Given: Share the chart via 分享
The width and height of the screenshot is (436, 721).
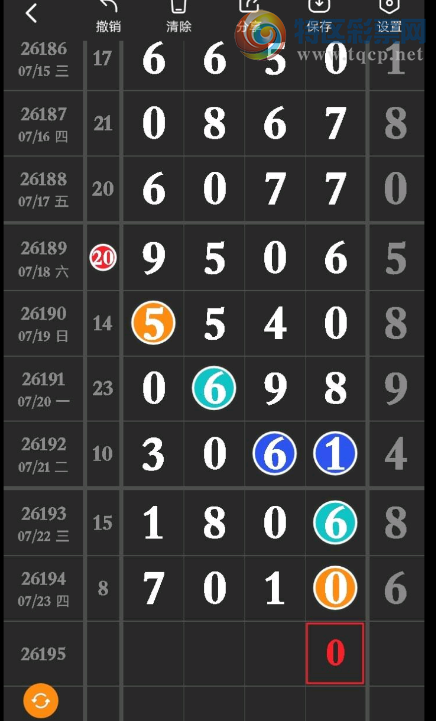Looking at the screenshot, I should click(249, 17).
